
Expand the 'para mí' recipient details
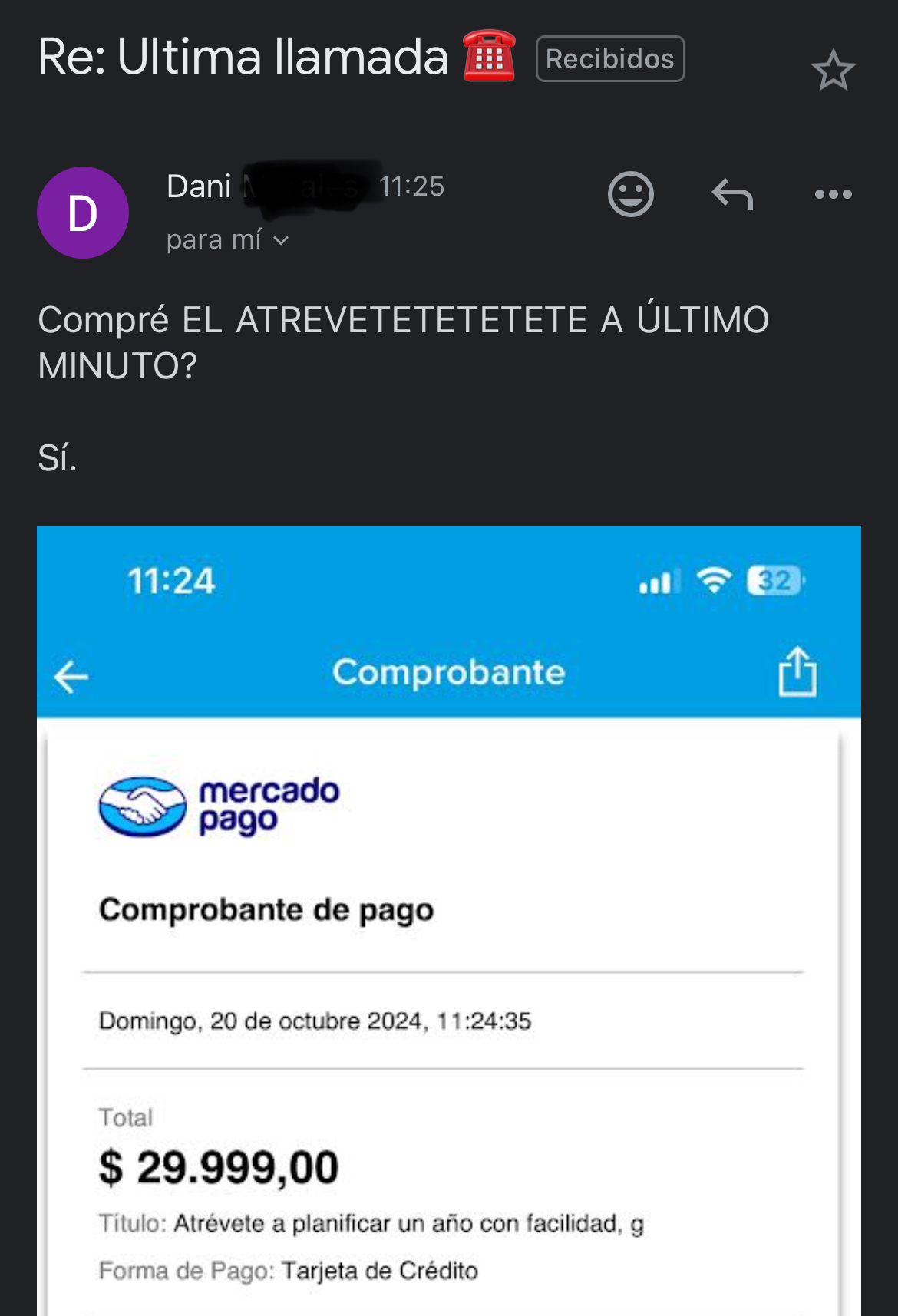(x=228, y=240)
